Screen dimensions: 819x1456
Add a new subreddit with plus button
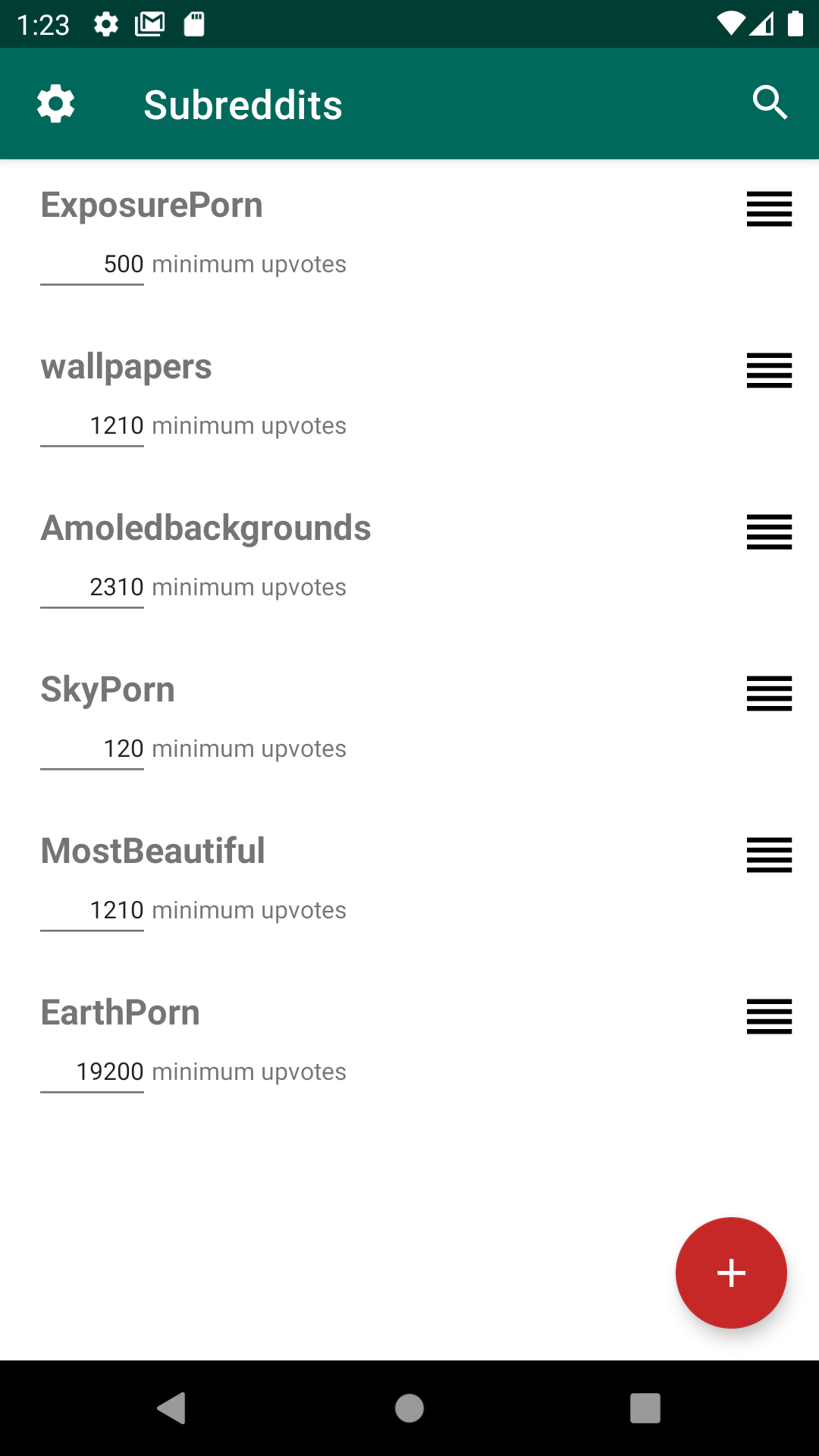731,1272
